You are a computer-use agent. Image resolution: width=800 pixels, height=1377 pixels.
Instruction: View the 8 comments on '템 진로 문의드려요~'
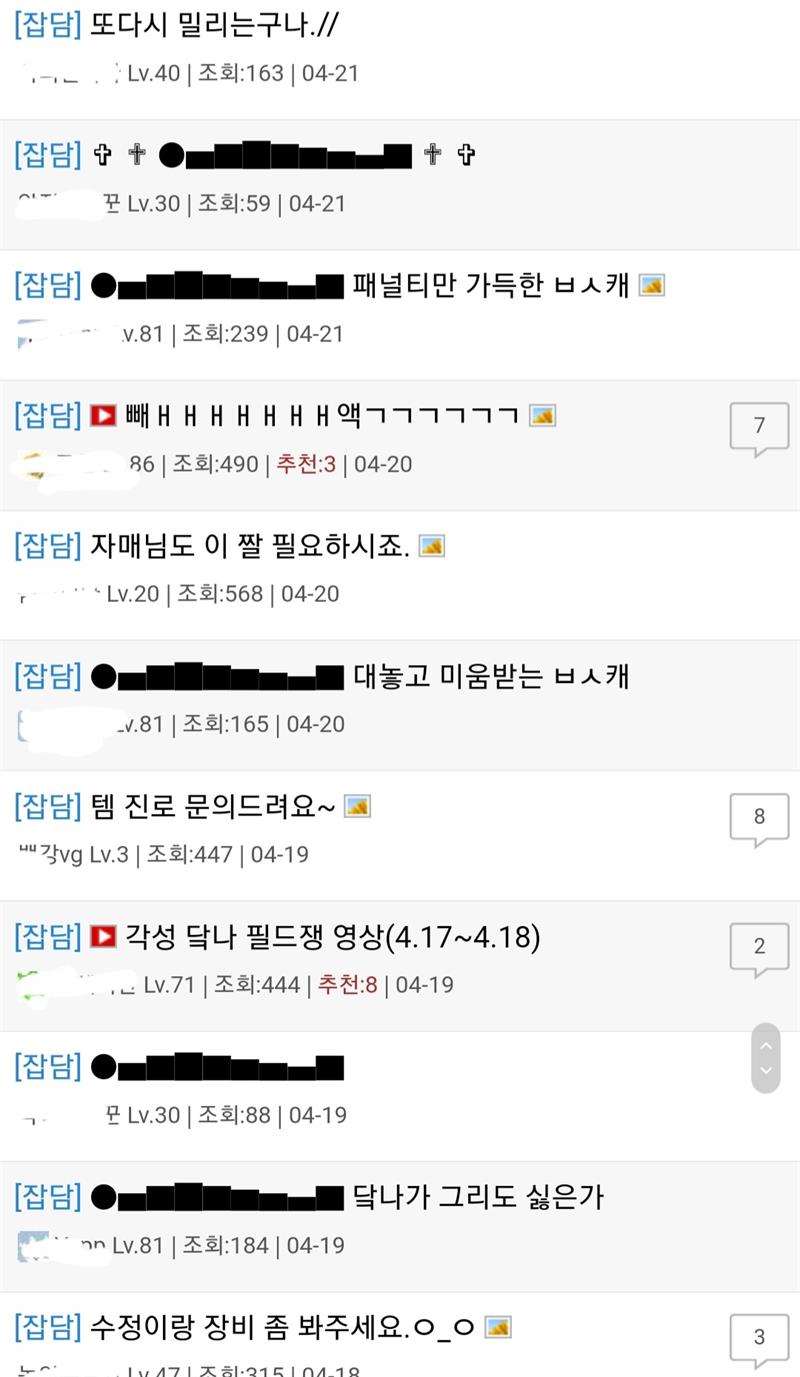(758, 819)
